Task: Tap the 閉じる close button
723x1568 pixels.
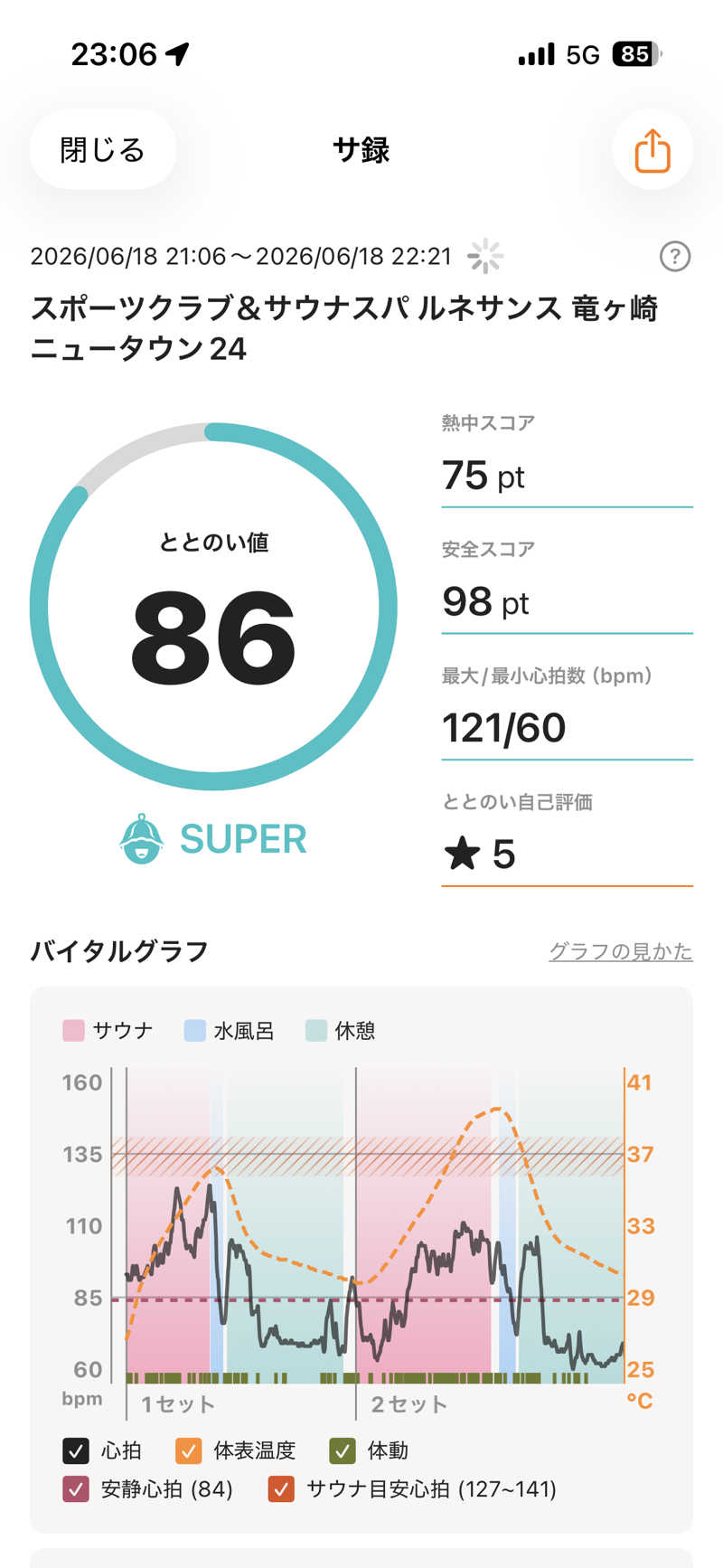Action: point(102,149)
